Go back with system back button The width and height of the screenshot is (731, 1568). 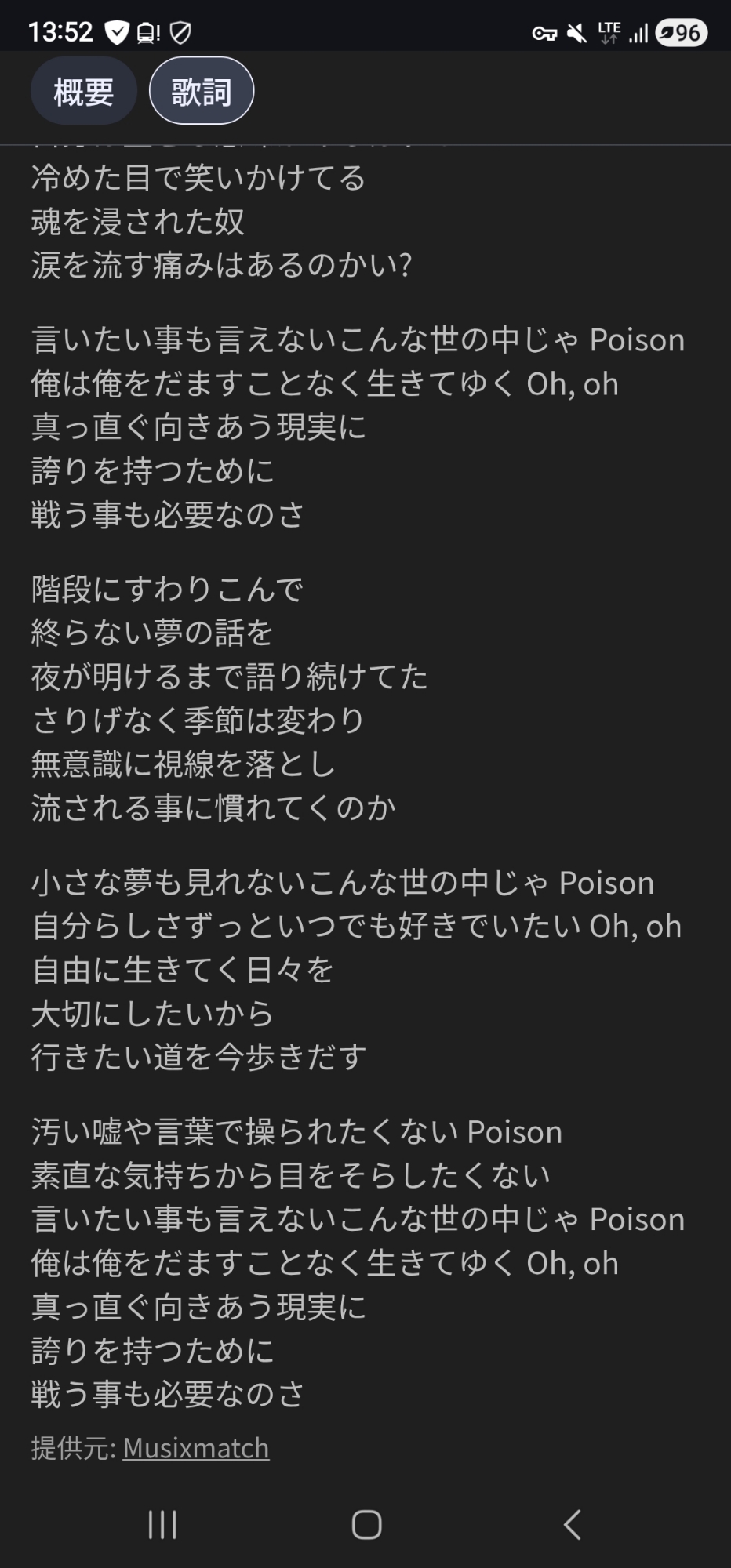coord(573,1524)
